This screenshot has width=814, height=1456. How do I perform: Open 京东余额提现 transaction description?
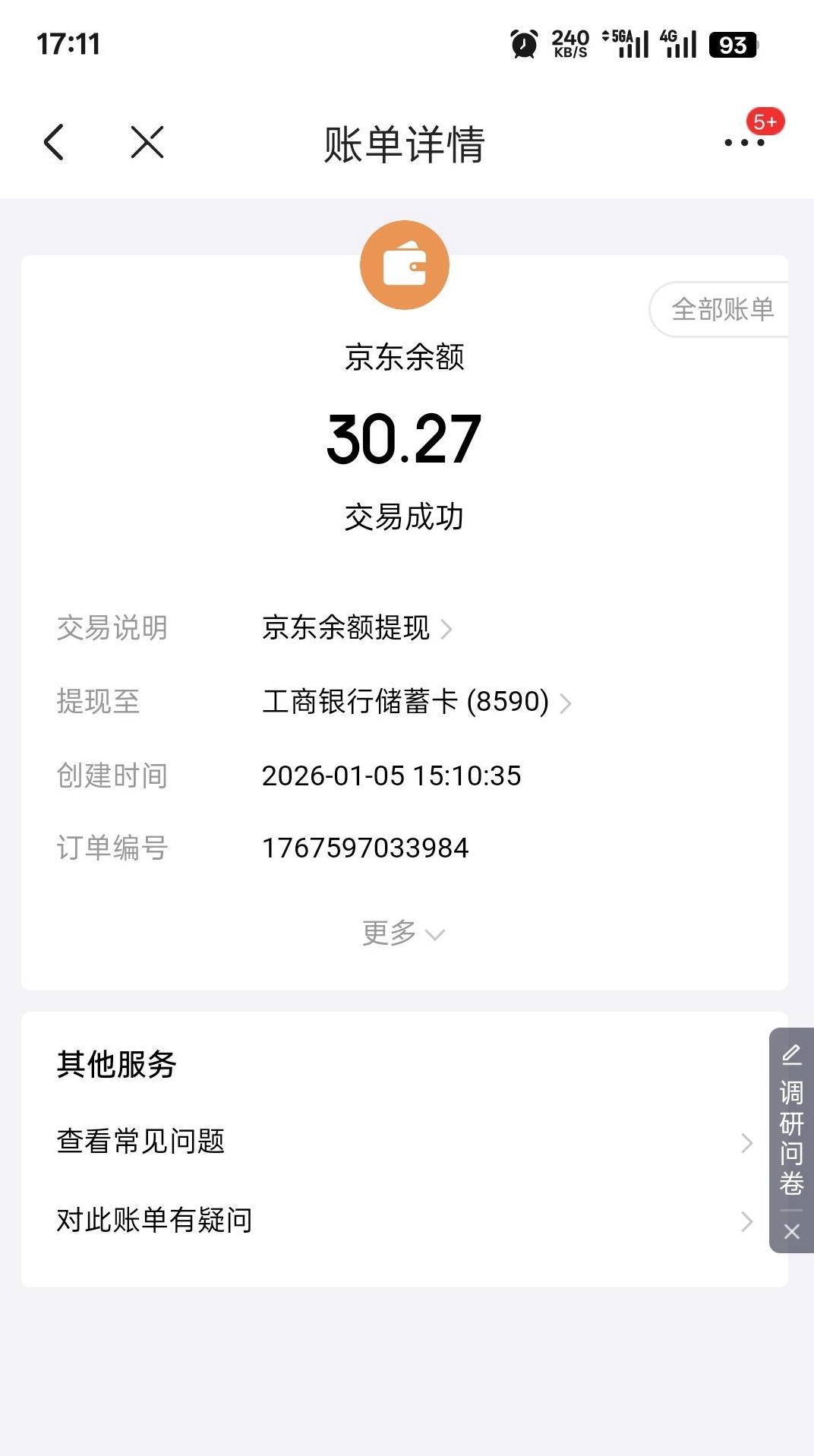pos(356,628)
